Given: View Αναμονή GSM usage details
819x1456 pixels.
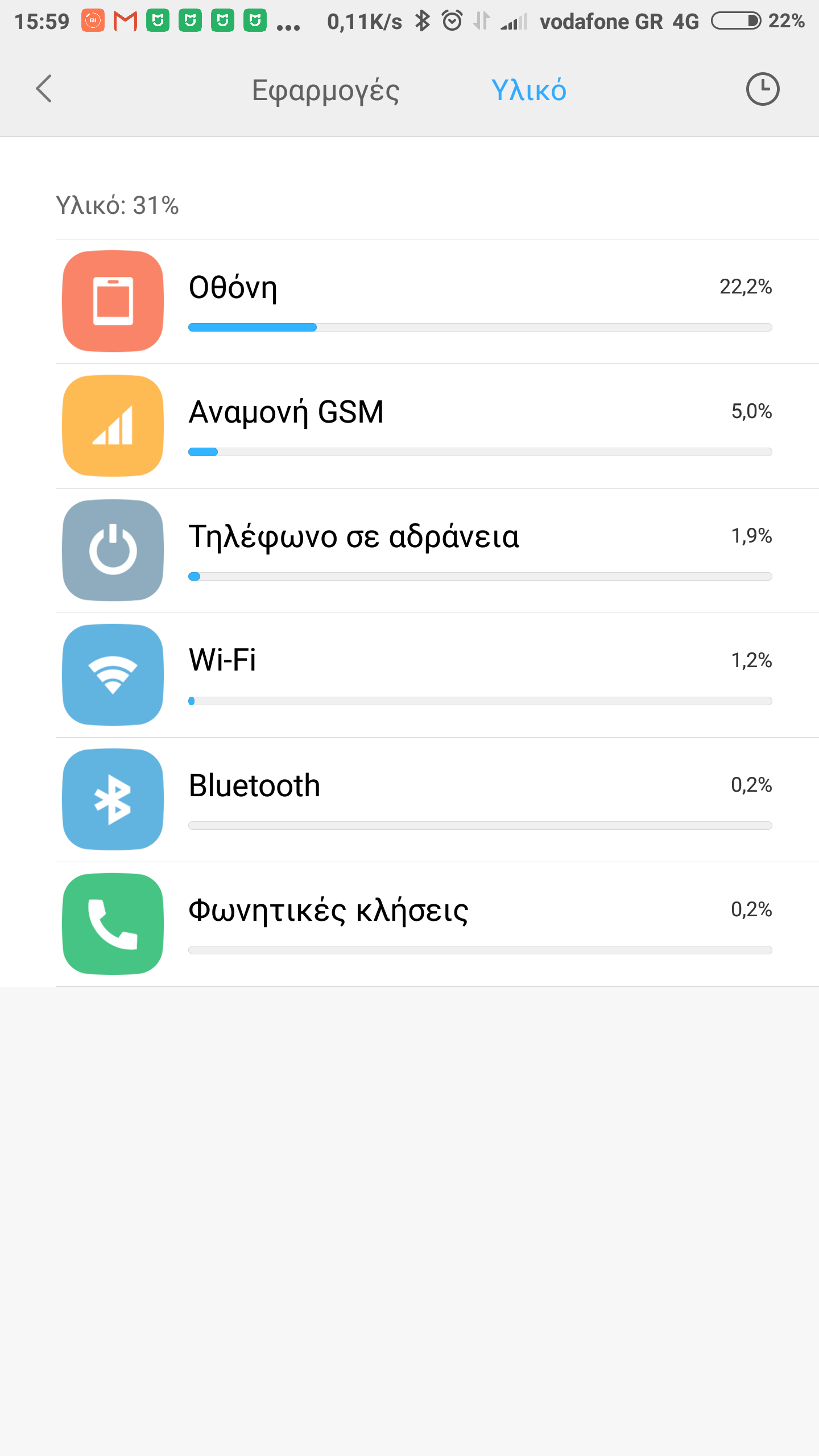Looking at the screenshot, I should [437, 426].
